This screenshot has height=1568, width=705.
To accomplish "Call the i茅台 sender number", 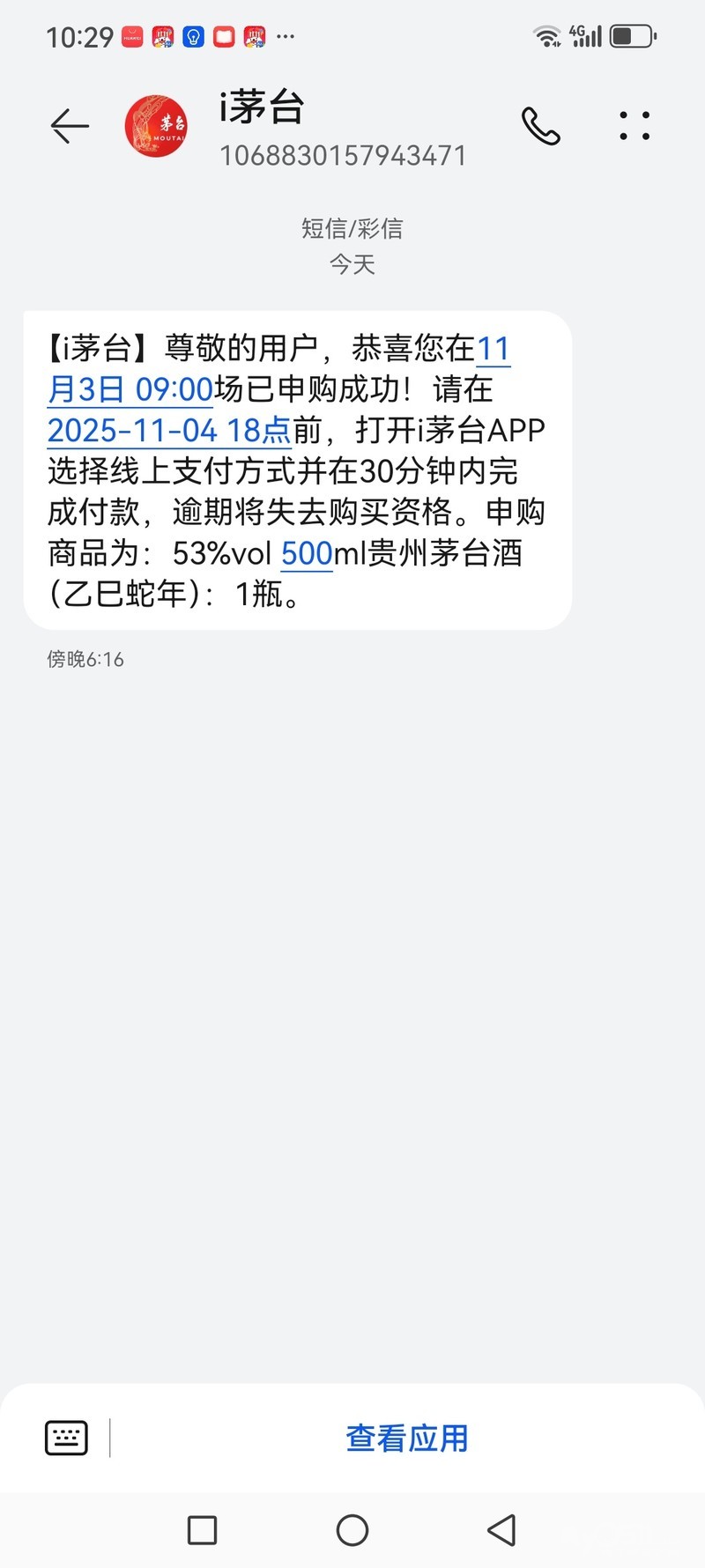I will tap(540, 127).
